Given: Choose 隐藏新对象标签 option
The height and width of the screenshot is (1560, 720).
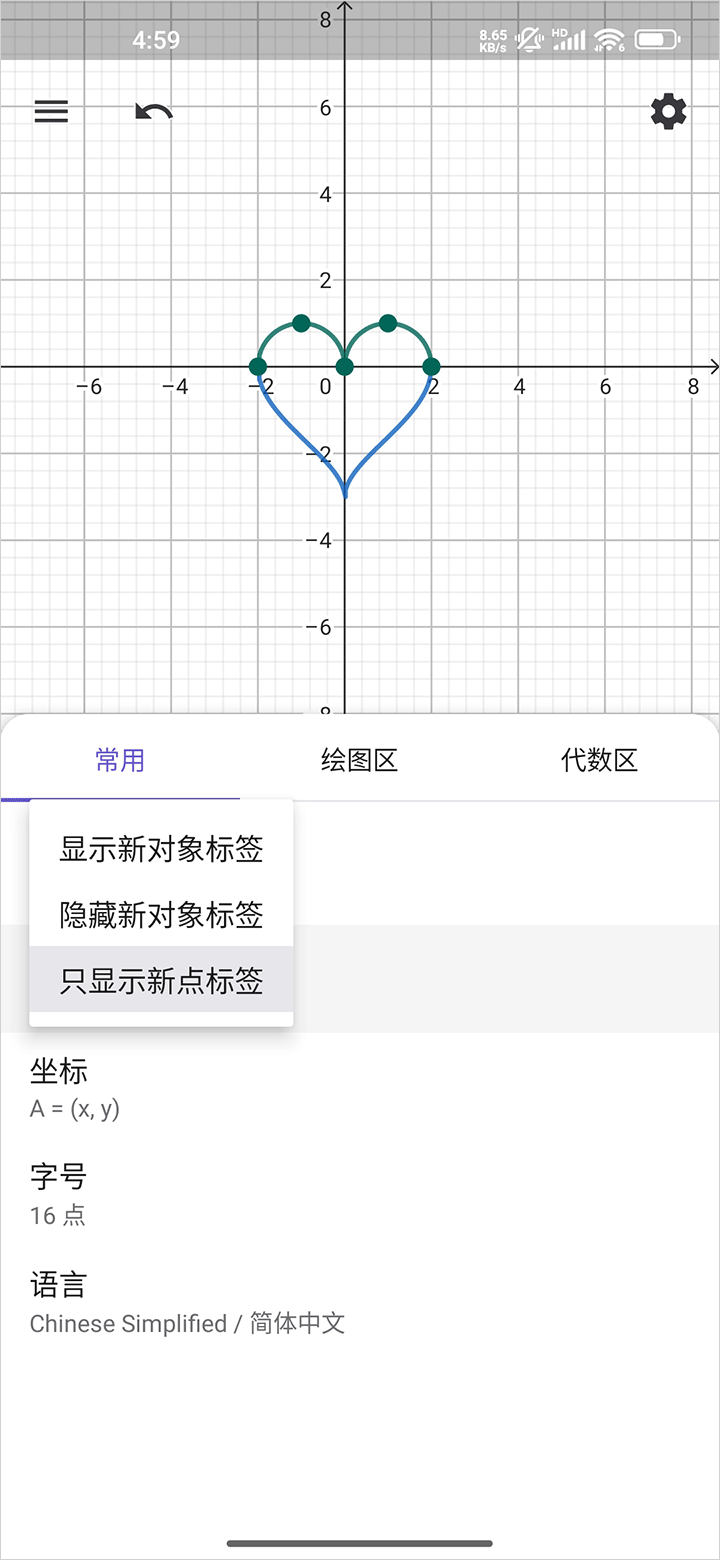Looking at the screenshot, I should [161, 915].
